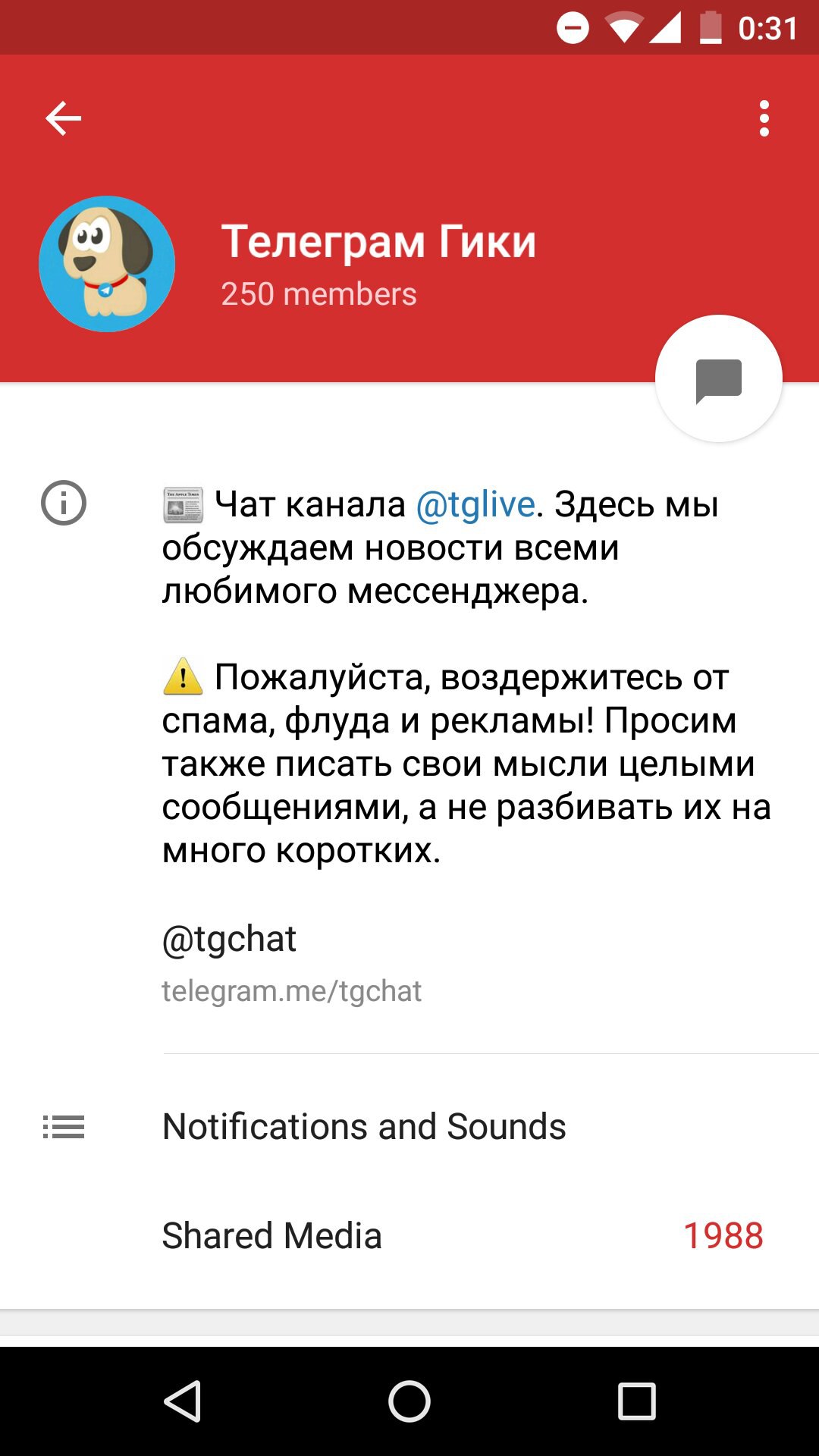Open the @tglive channel link

click(475, 505)
